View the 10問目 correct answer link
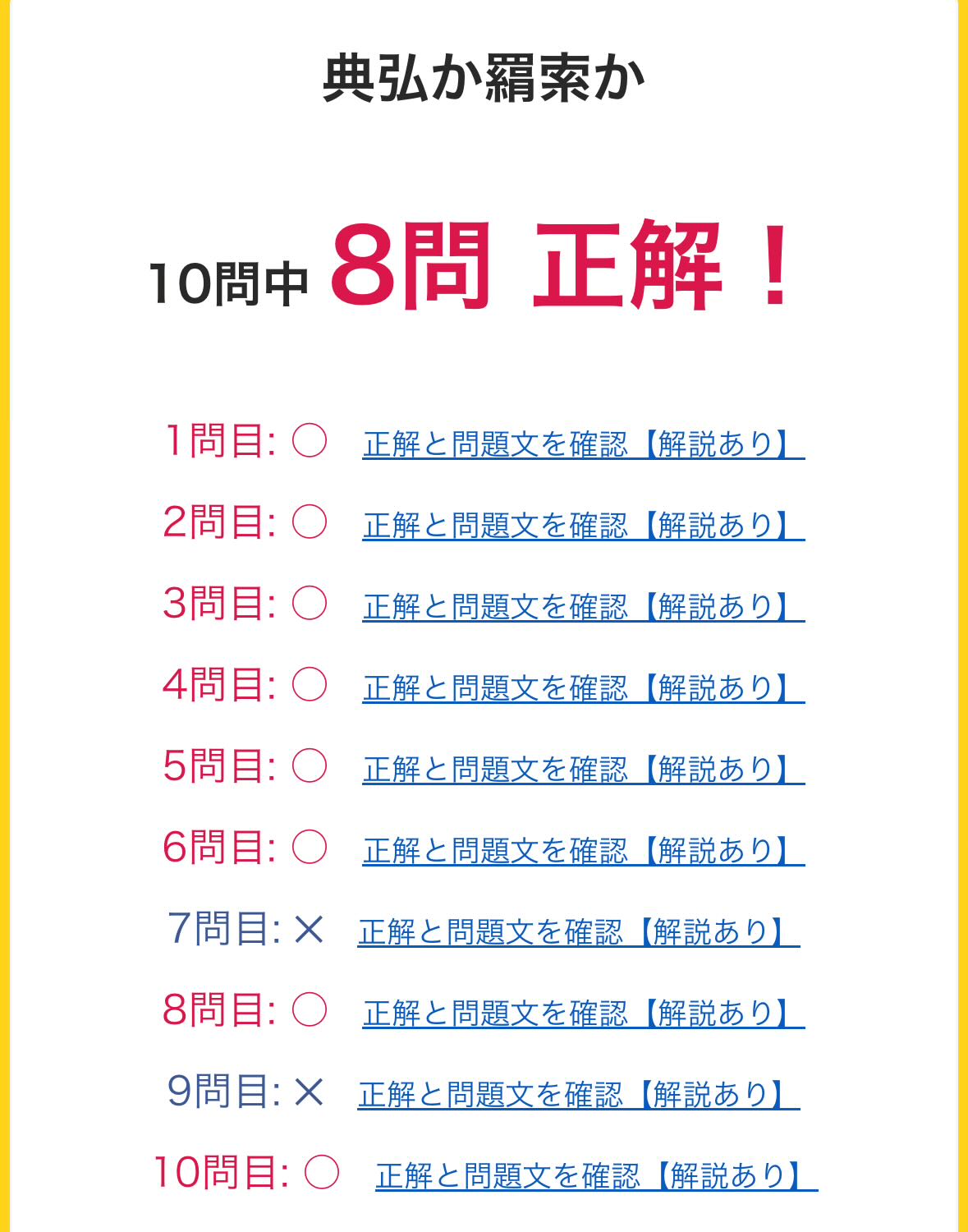The height and width of the screenshot is (1232, 968). click(596, 1176)
